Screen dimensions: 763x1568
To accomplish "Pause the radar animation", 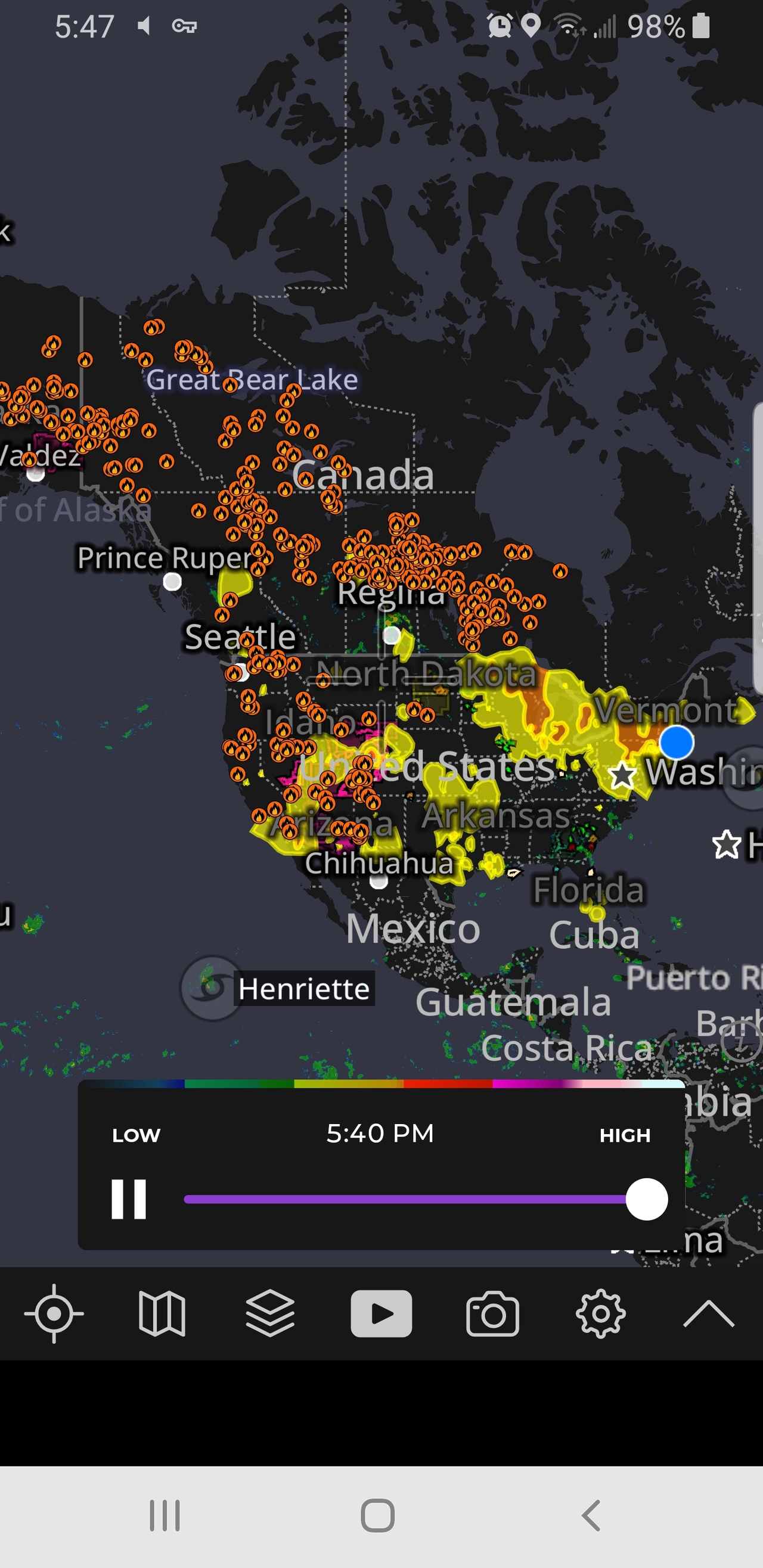I will (x=129, y=1198).
